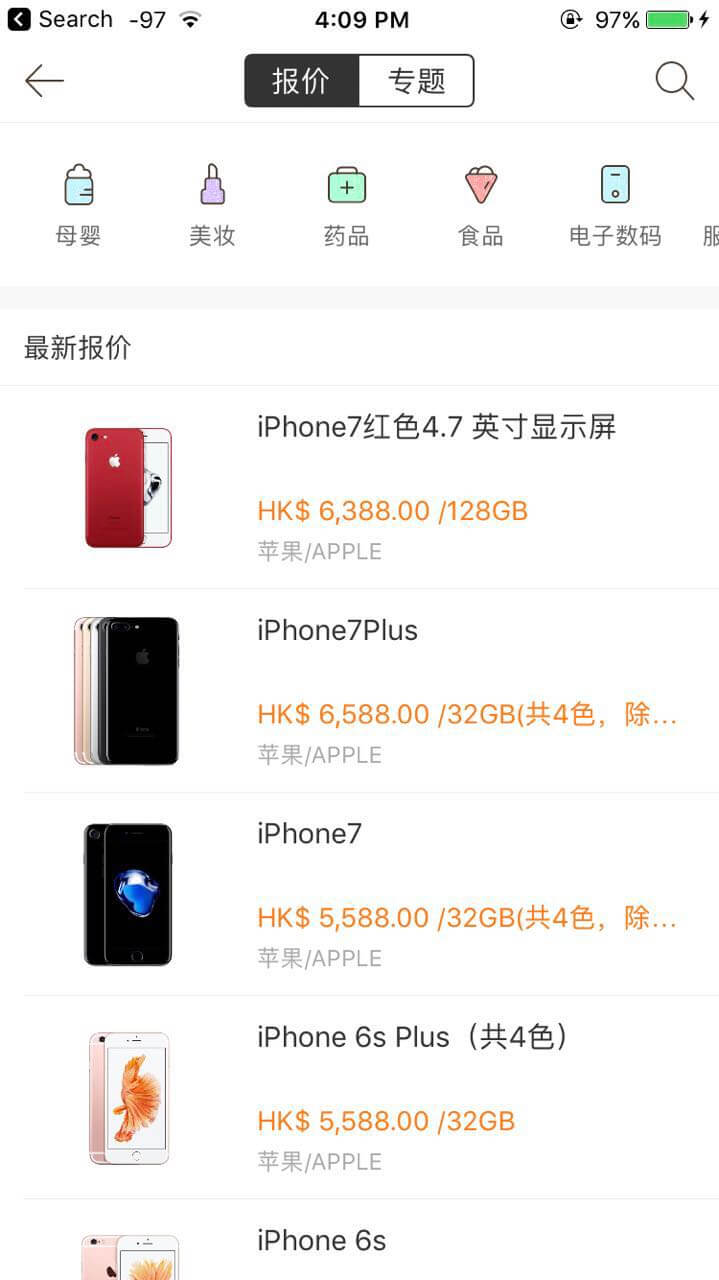Viewport: 719px width, 1280px height.
Task: Switch to the 专题 tab
Action: pos(416,81)
